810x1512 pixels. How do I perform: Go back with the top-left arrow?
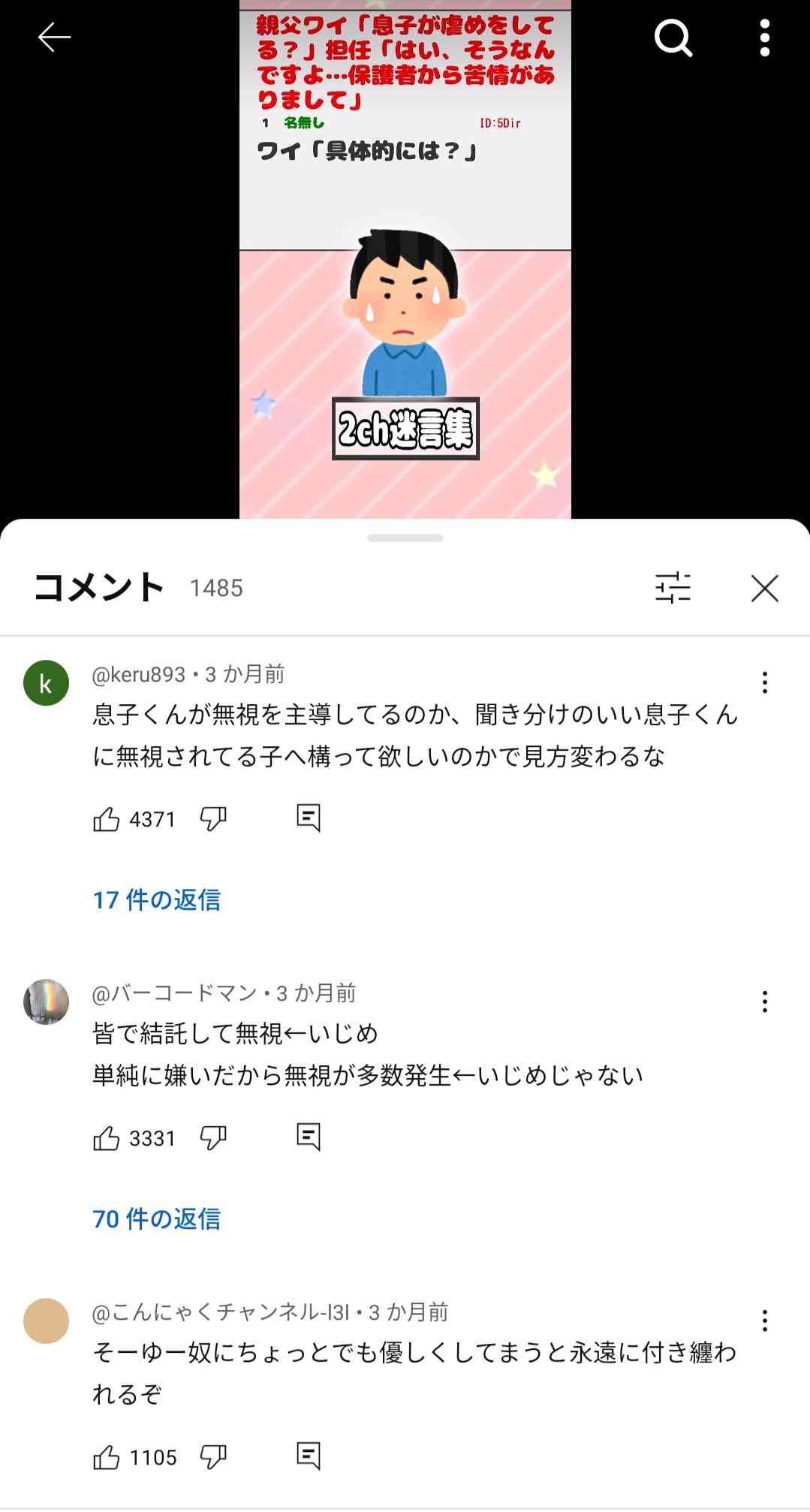click(x=54, y=38)
